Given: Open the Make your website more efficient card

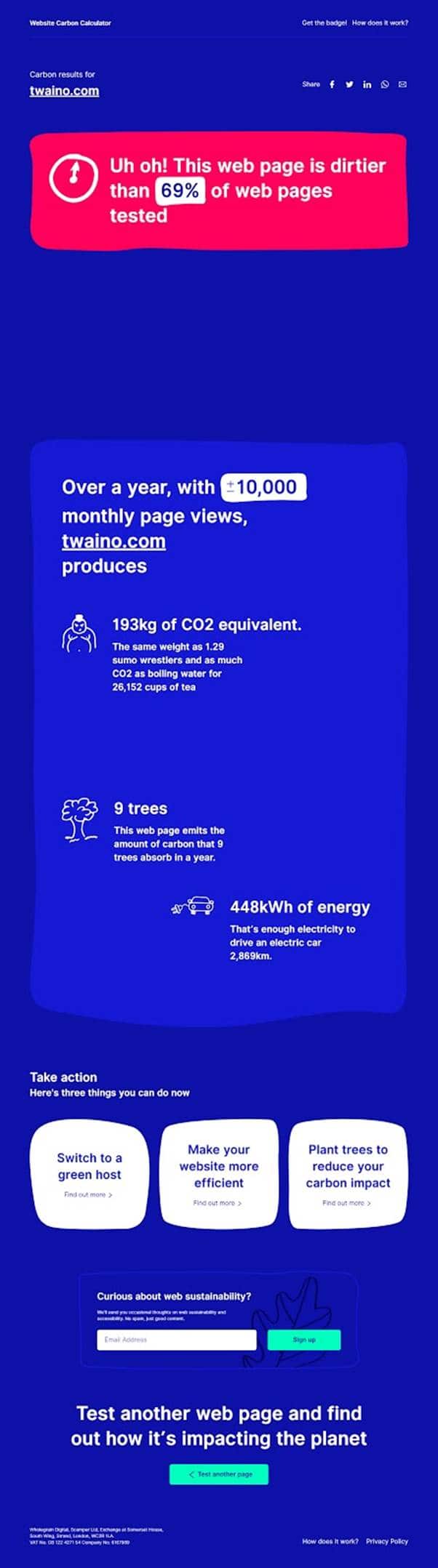Looking at the screenshot, I should coord(218,1174).
